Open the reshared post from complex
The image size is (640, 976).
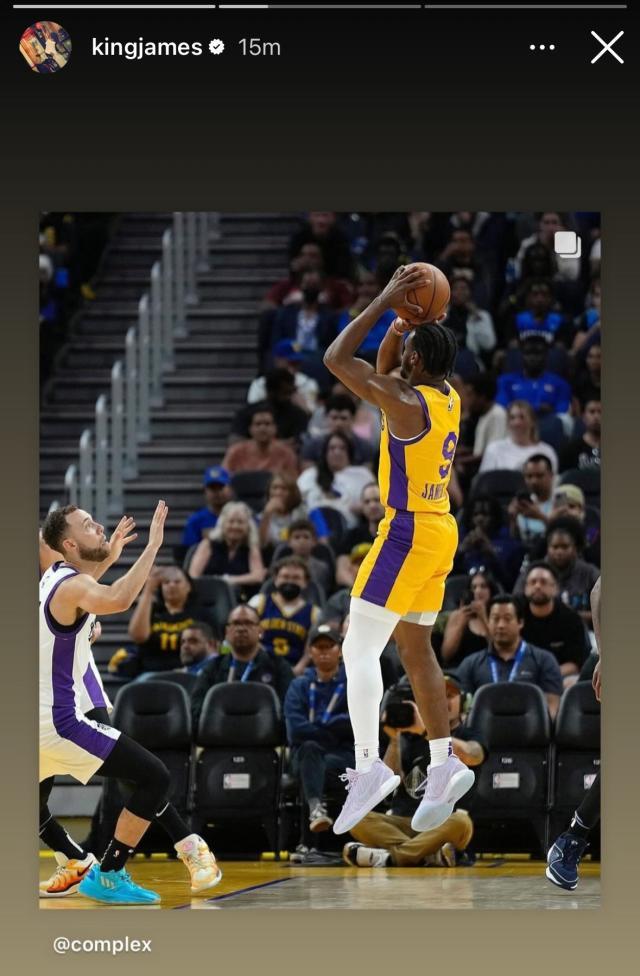[320, 560]
